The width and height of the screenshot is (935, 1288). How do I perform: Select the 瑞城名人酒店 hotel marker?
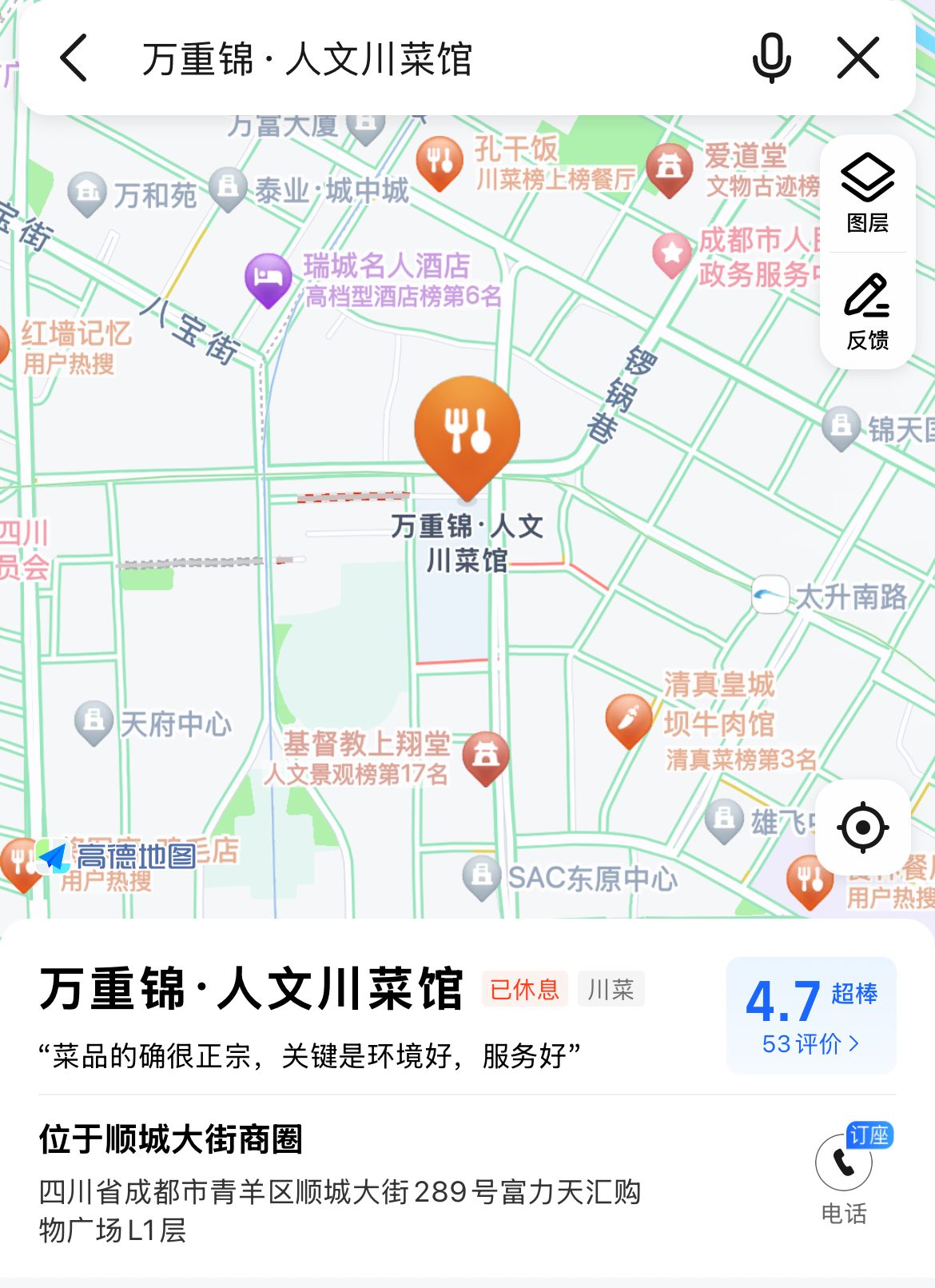pyautogui.click(x=269, y=278)
